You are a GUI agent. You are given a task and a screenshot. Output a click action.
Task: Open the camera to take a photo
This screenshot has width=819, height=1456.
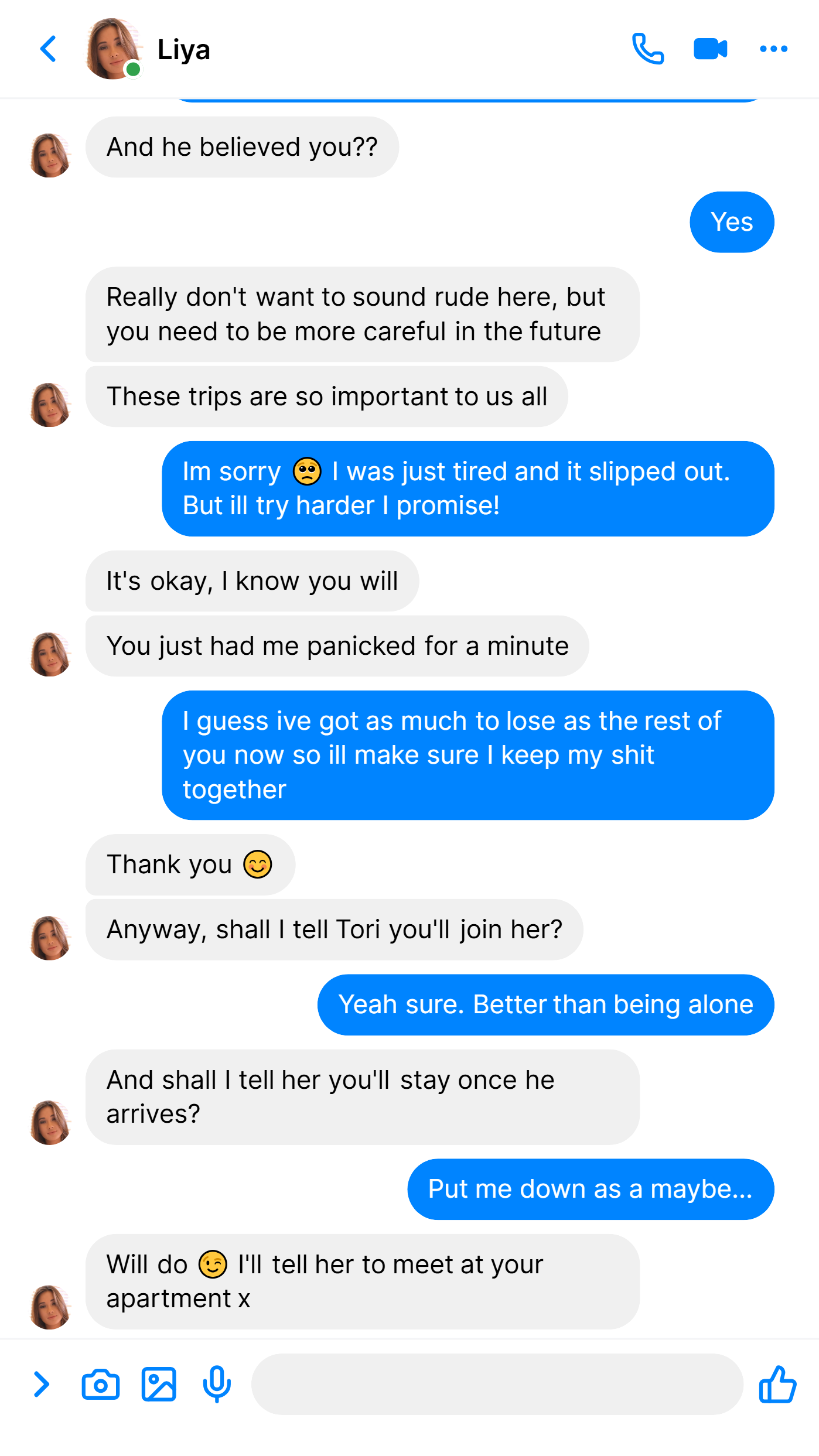pos(100,1385)
